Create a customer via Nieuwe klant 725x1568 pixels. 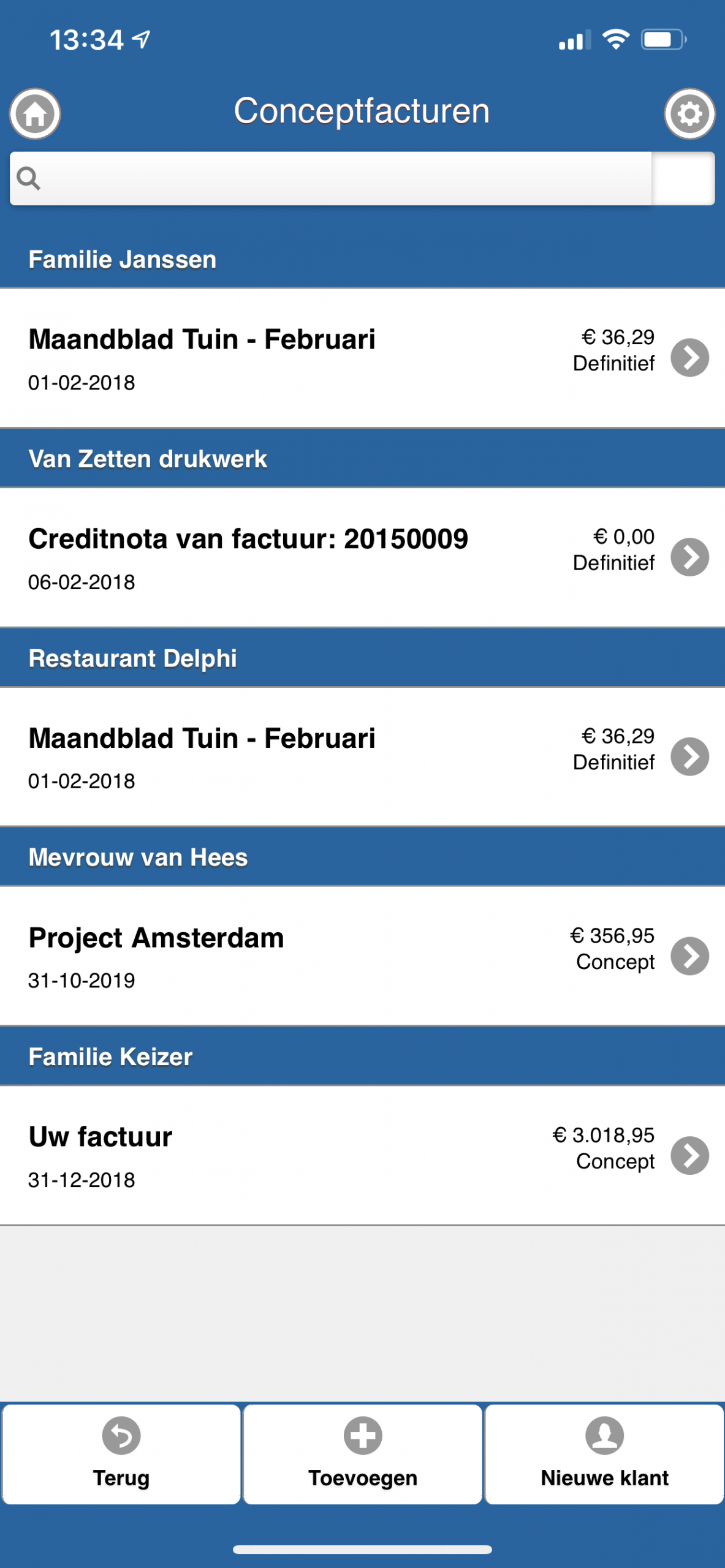[604, 1454]
